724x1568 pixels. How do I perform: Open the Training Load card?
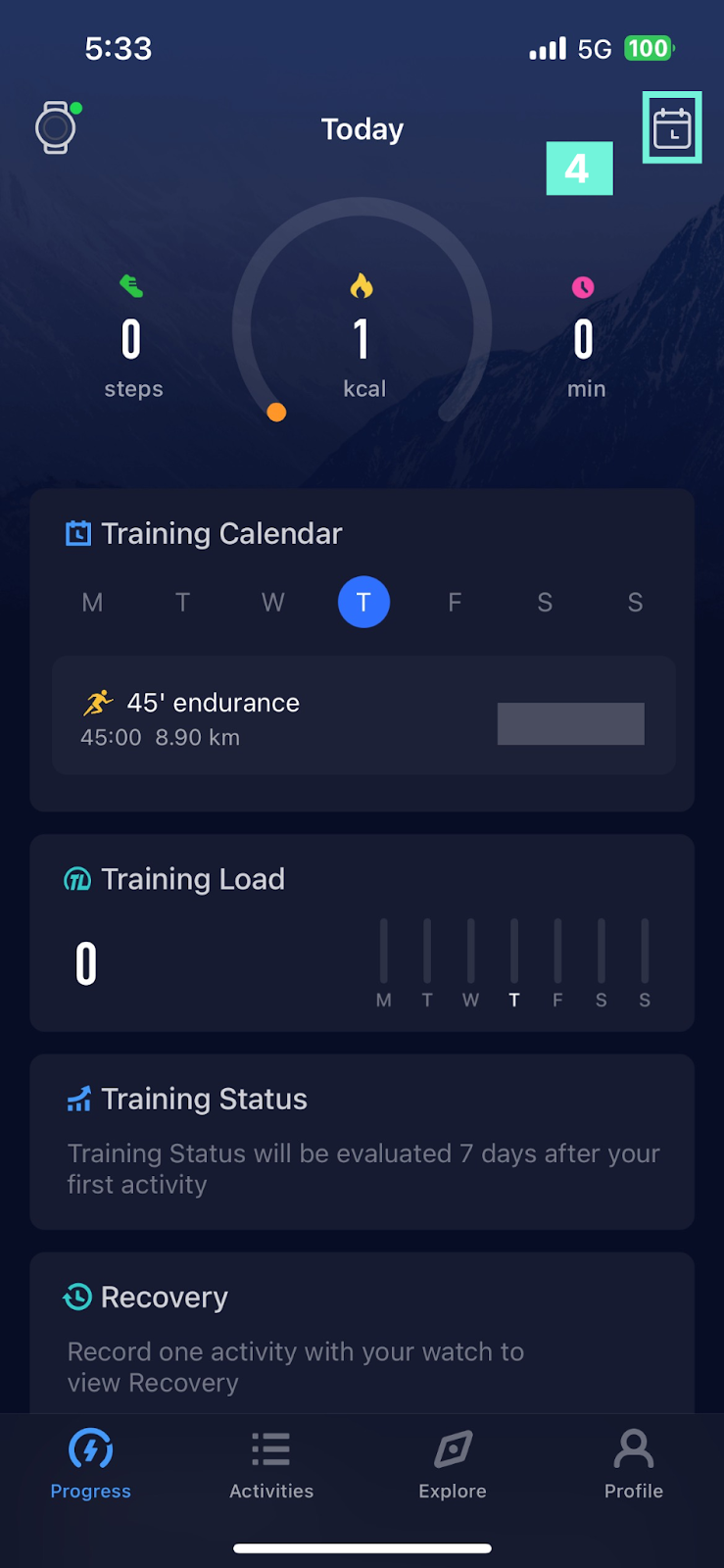point(362,932)
